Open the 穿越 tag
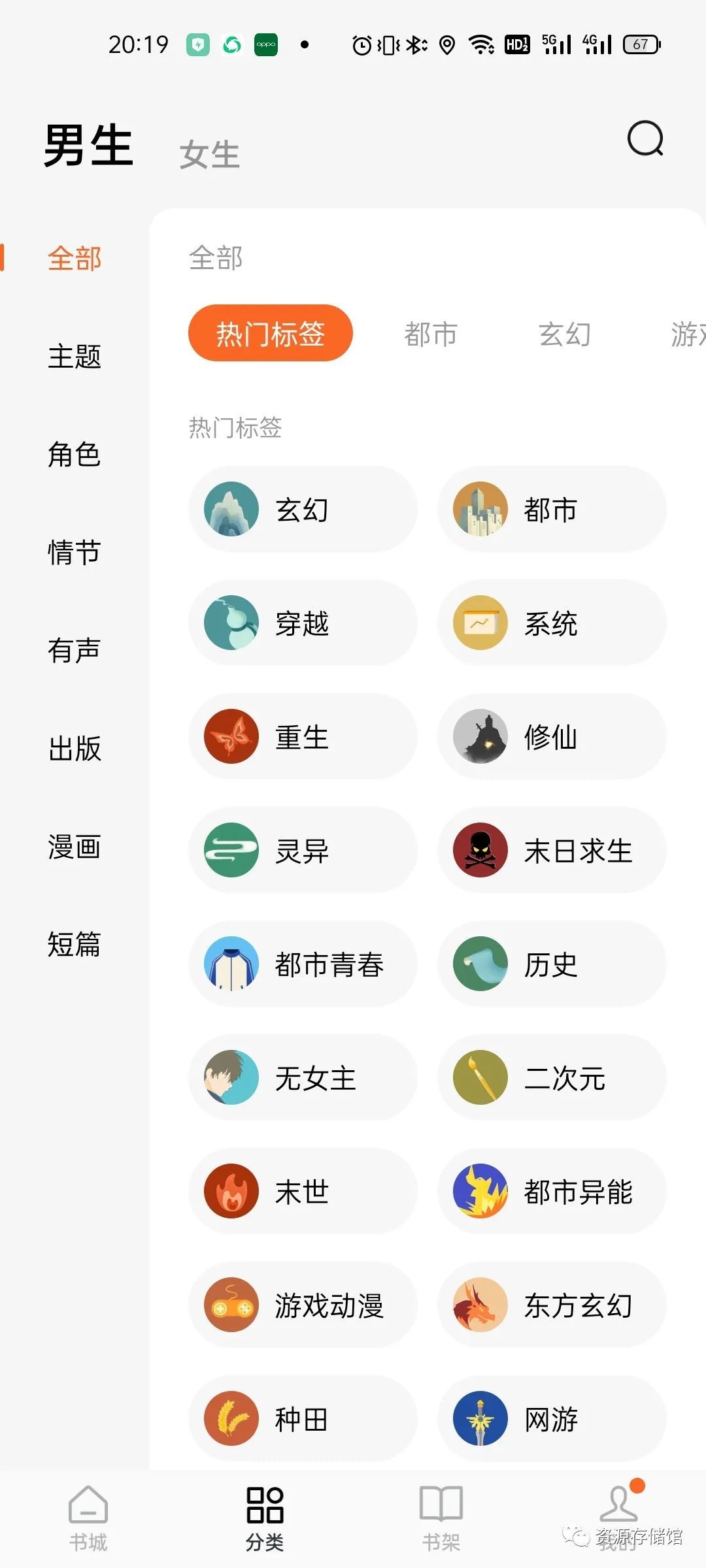 303,623
